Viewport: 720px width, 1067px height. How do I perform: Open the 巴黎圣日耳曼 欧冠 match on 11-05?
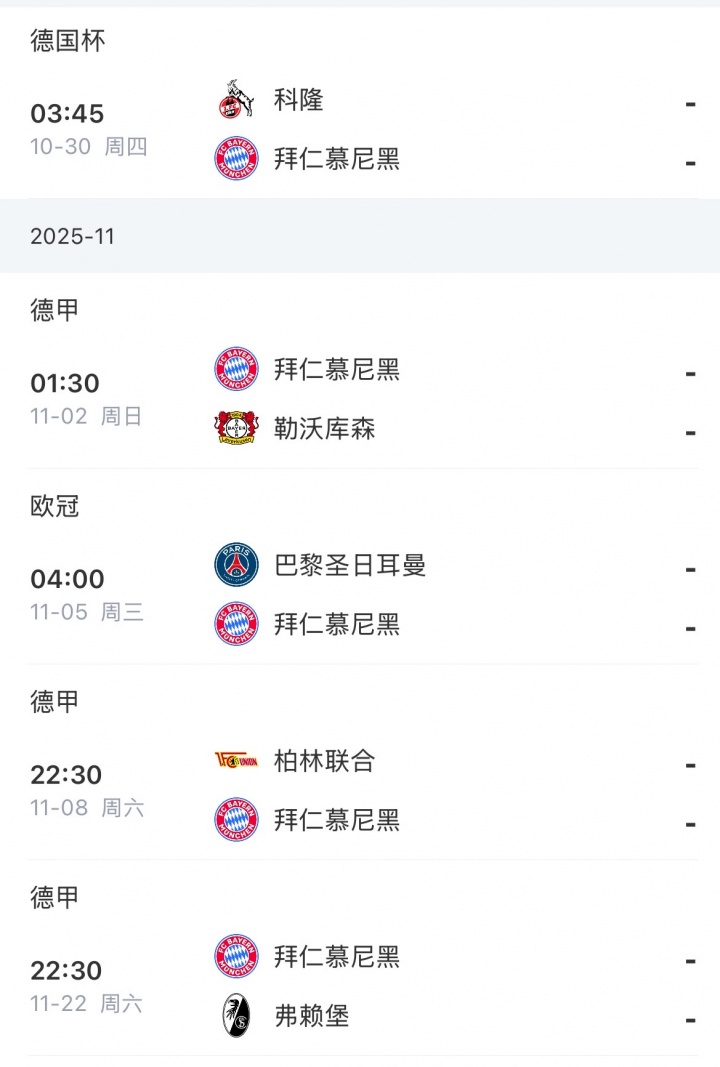(360, 594)
